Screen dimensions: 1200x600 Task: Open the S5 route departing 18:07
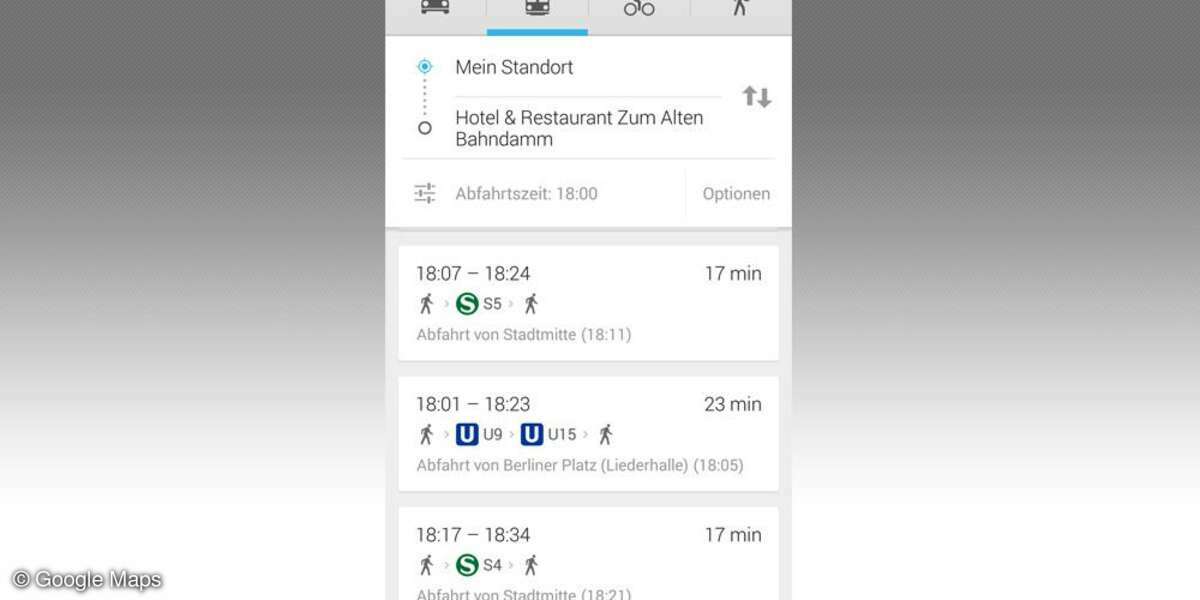click(588, 303)
